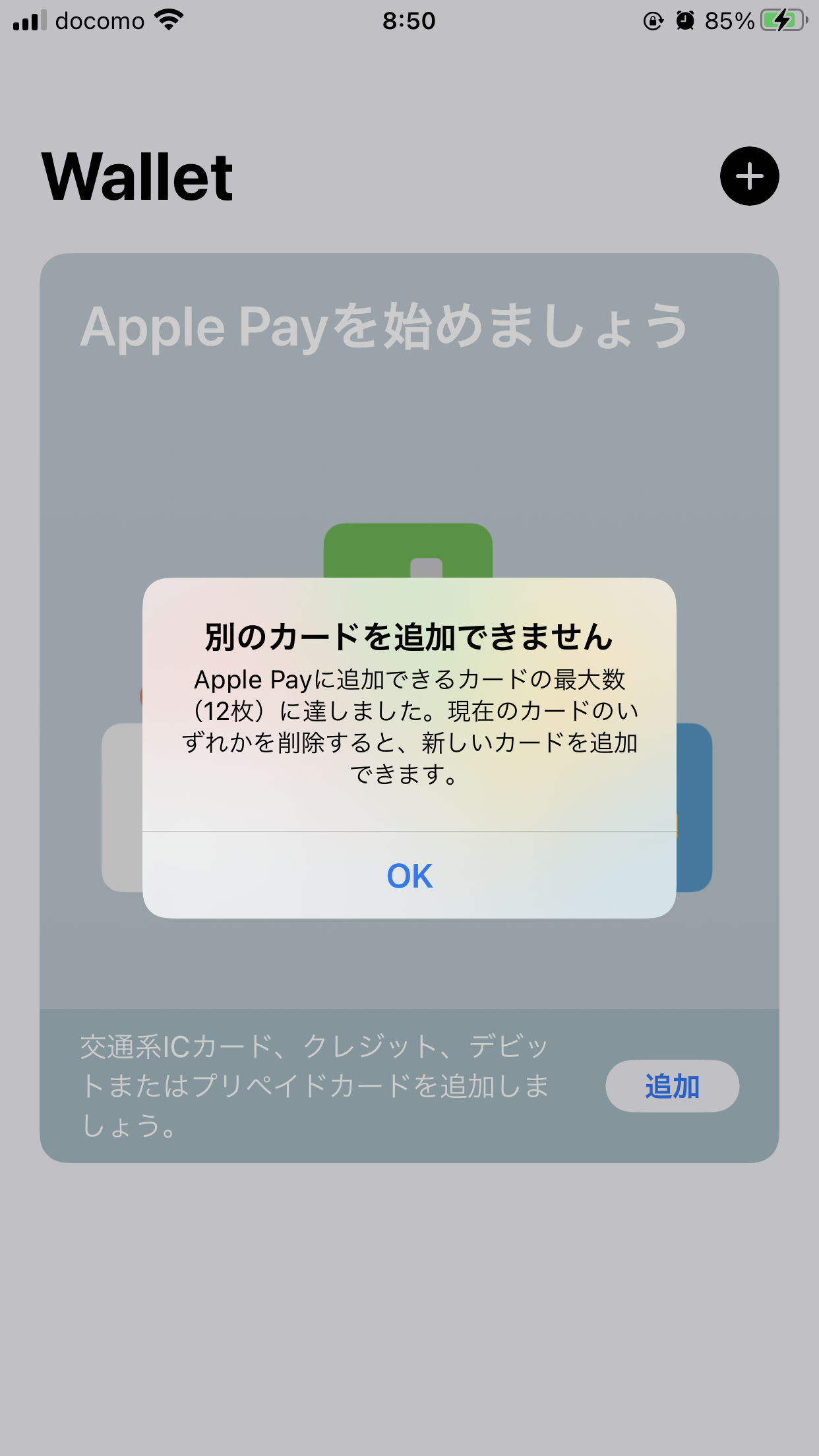Tap the plus icon to add a card
Screen dimensions: 819x1456
(x=749, y=176)
